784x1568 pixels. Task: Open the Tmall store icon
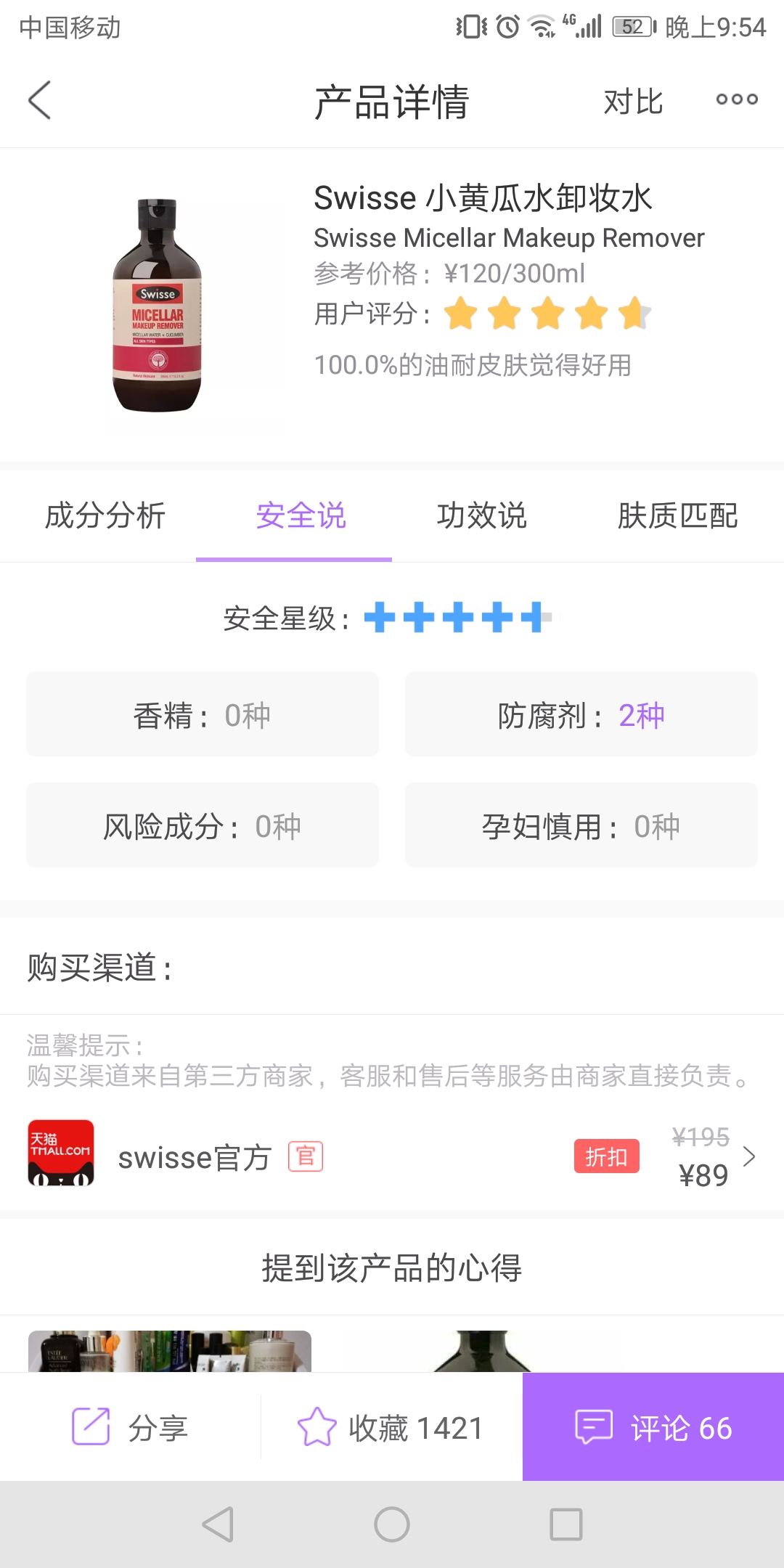61,1154
